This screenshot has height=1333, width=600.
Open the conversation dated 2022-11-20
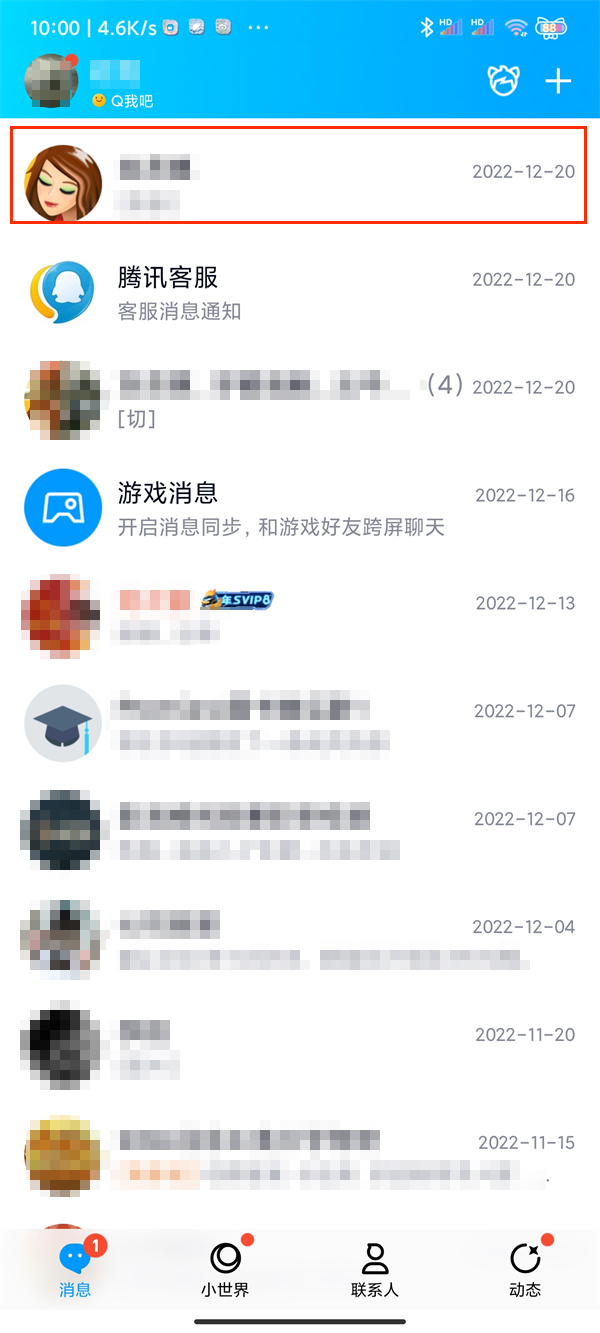[x=300, y=1047]
